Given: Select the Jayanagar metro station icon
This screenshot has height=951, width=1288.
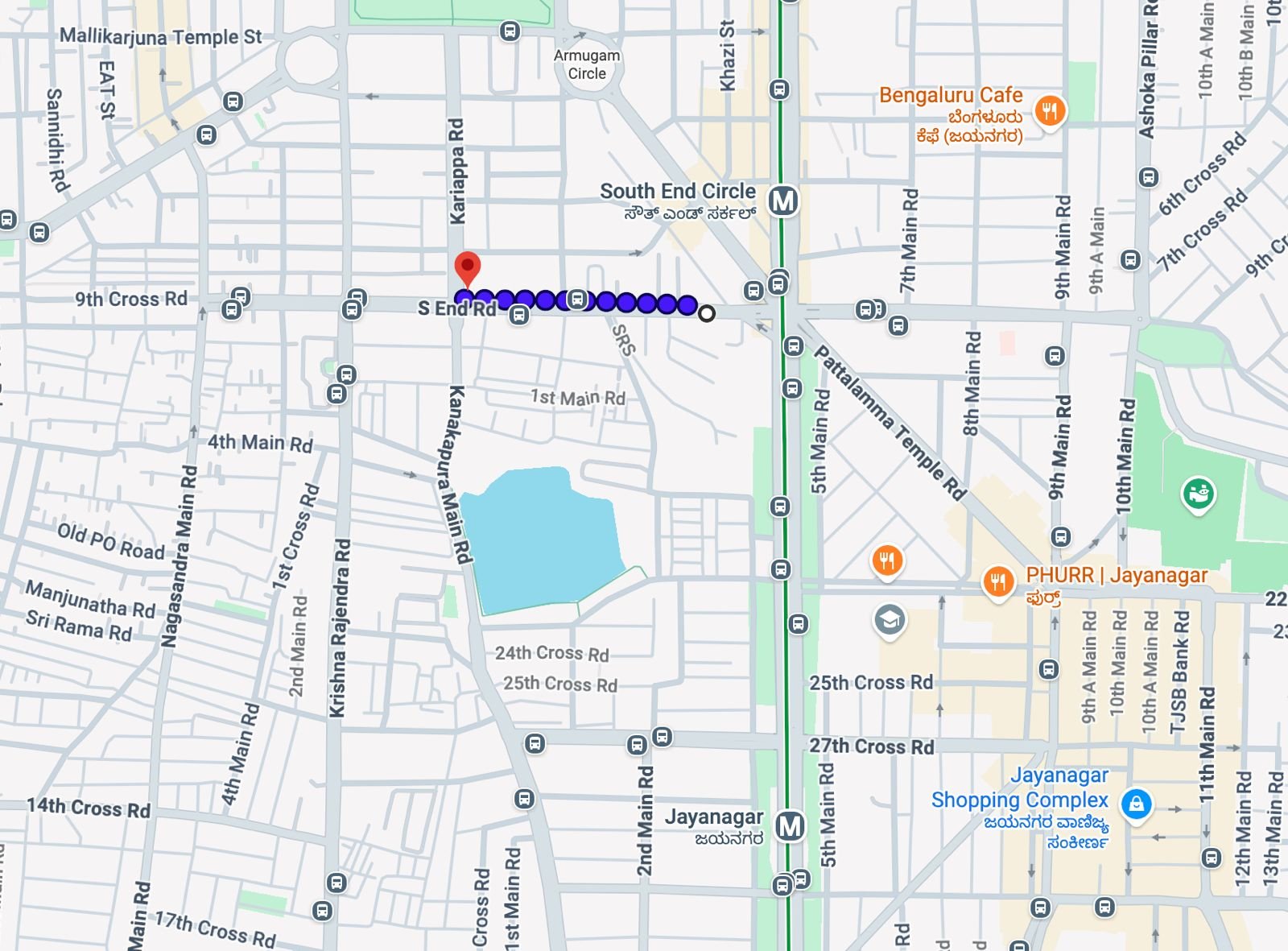Looking at the screenshot, I should [790, 825].
